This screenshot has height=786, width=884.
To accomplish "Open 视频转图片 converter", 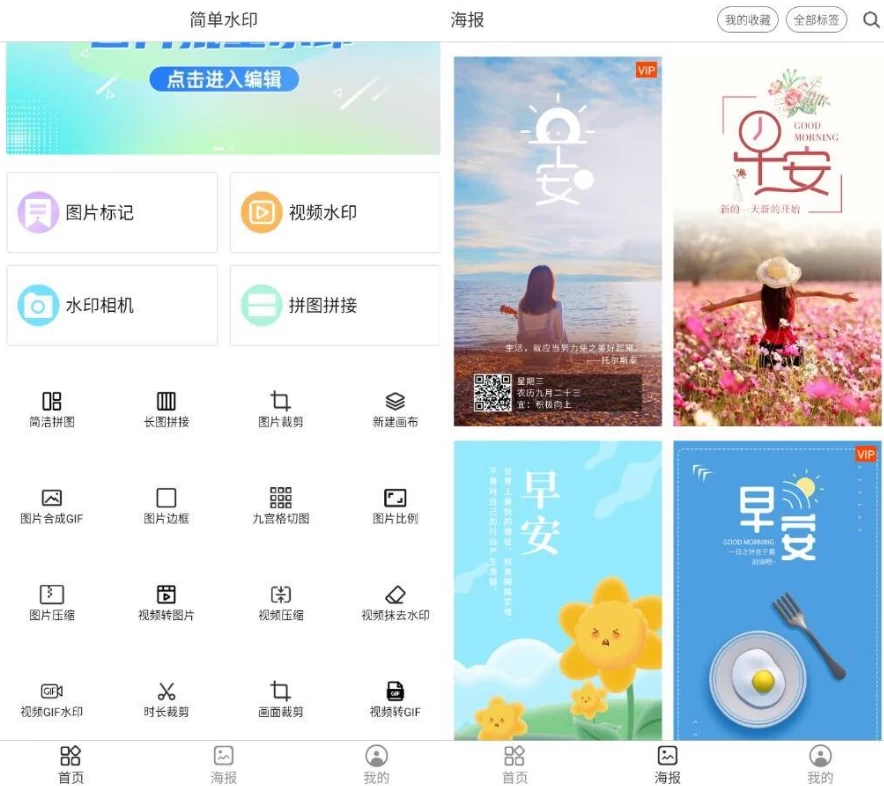I will coord(166,603).
